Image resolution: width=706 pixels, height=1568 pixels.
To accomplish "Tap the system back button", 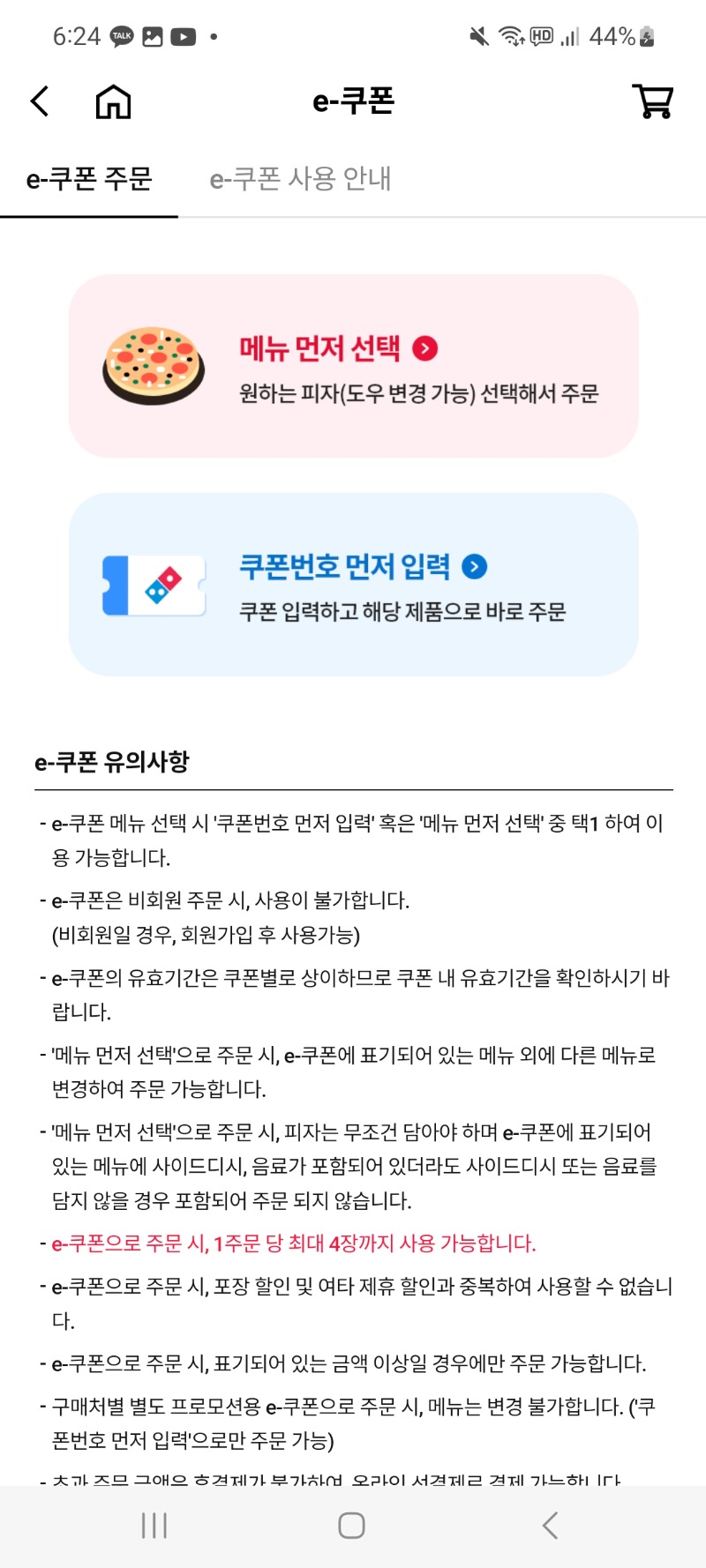I will [x=550, y=1526].
